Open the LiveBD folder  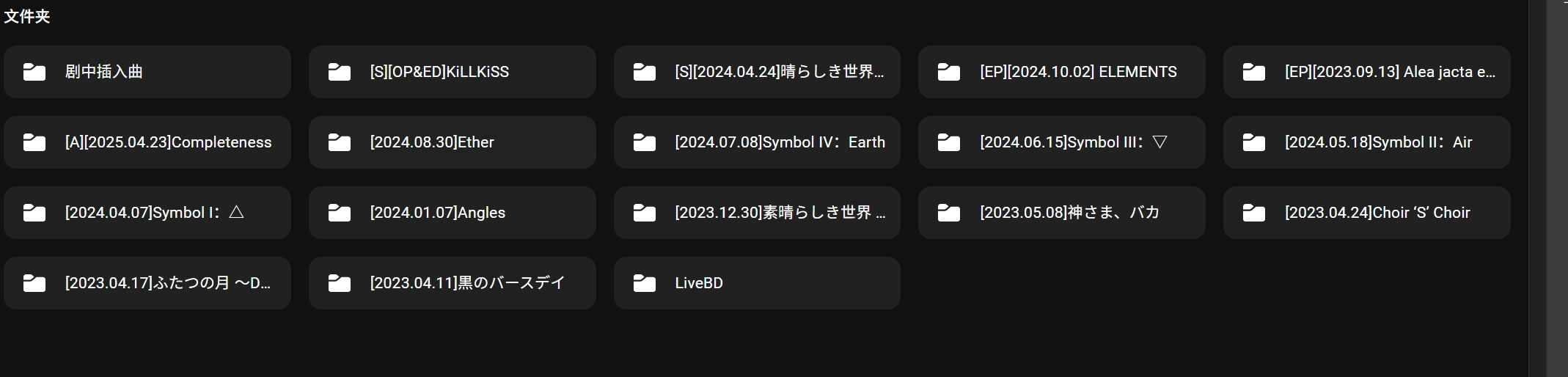point(757,283)
